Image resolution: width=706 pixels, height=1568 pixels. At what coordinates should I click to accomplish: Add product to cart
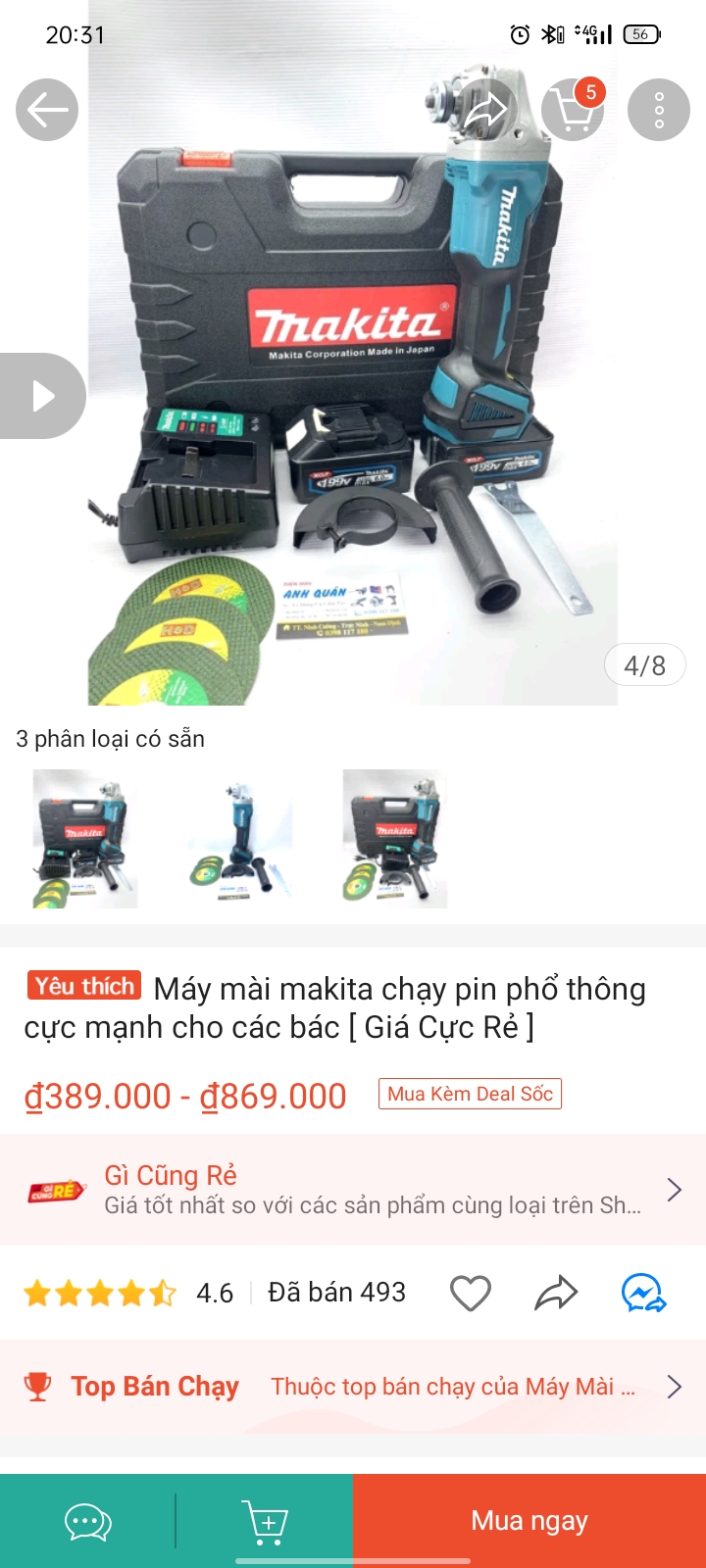click(x=265, y=1521)
